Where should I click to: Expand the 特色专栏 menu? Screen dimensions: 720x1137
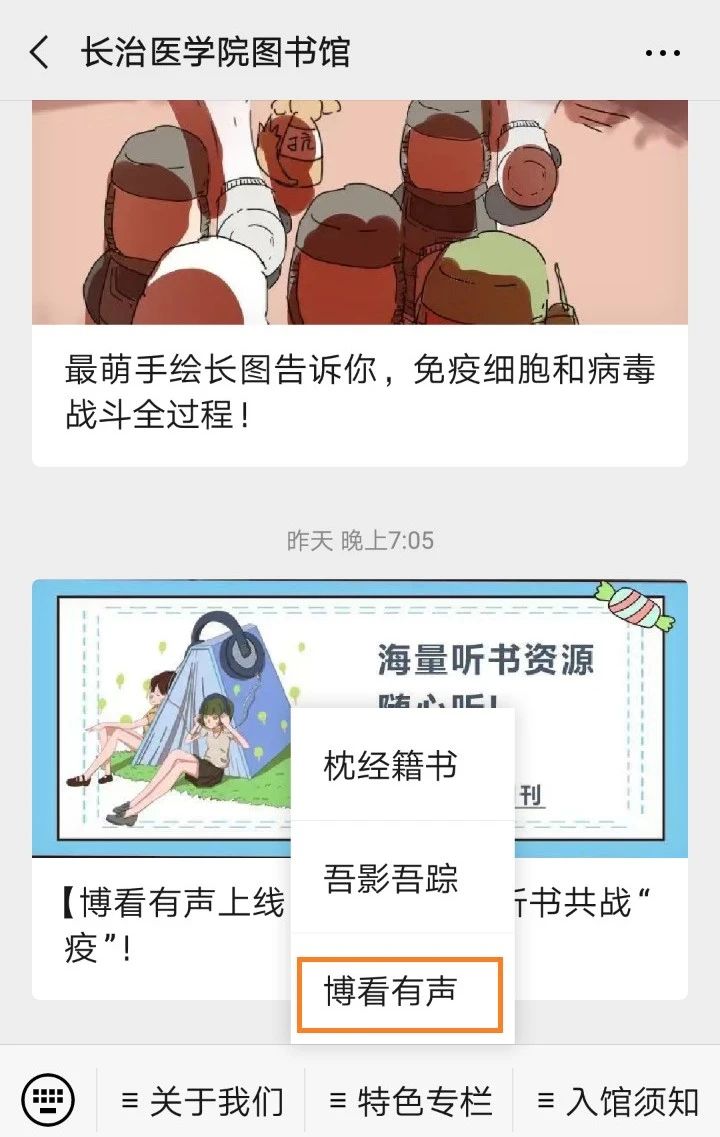coord(410,1102)
